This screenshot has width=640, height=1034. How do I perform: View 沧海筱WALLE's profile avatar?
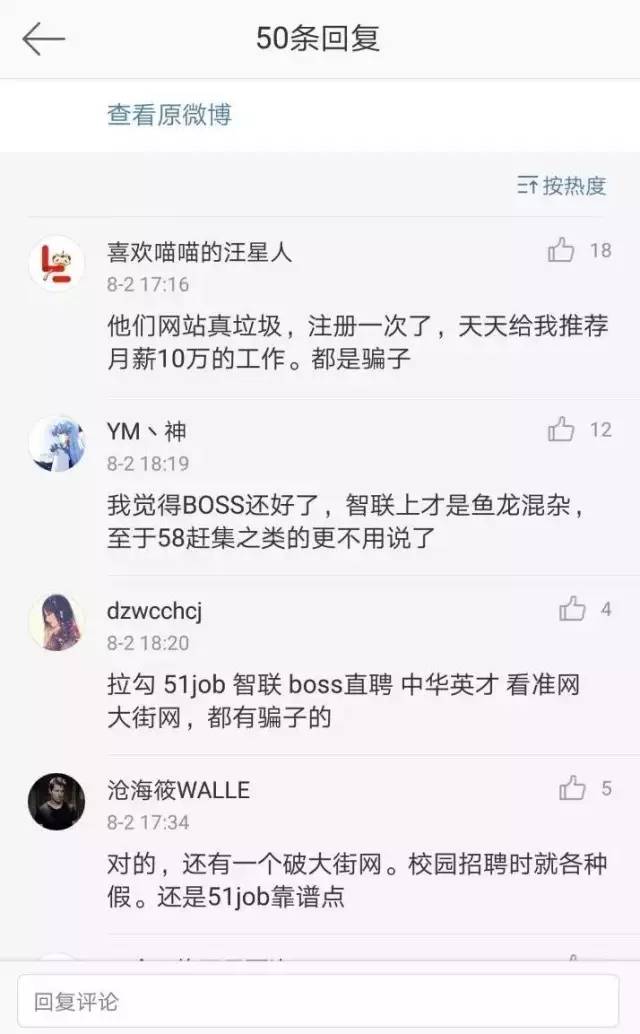point(56,802)
